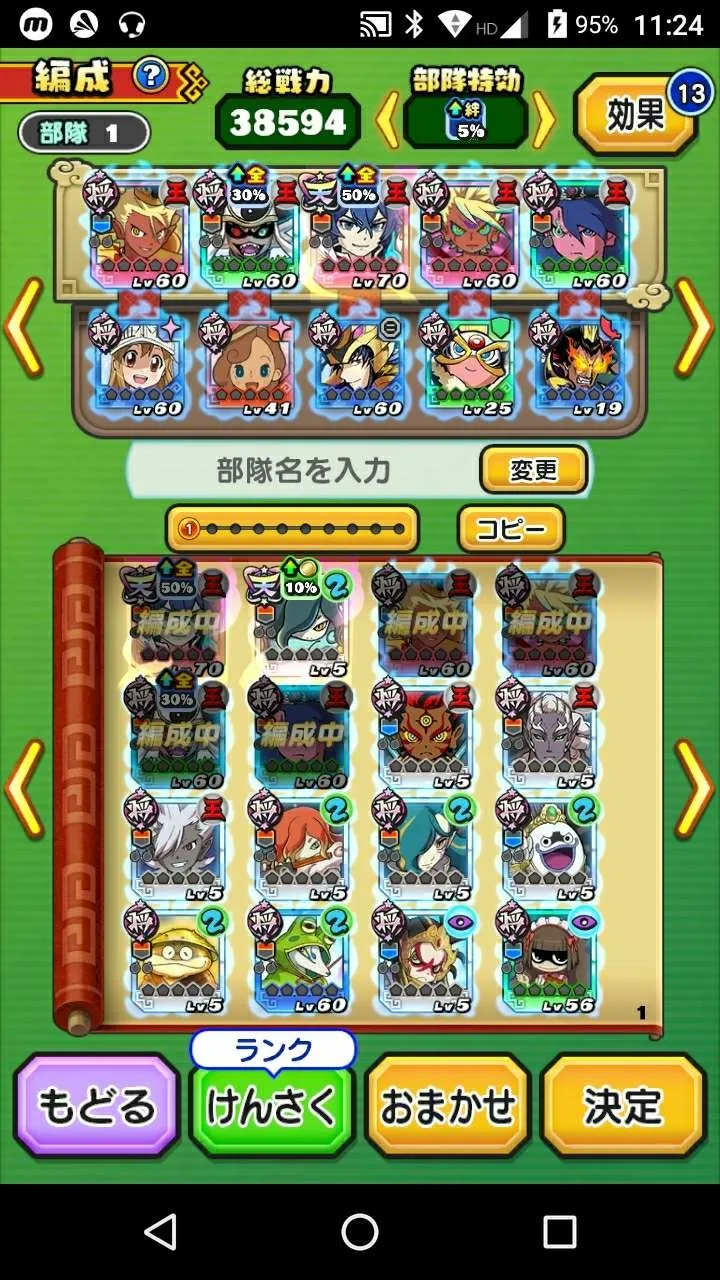
Task: Tap the 変更 button to rename squad
Action: click(533, 470)
